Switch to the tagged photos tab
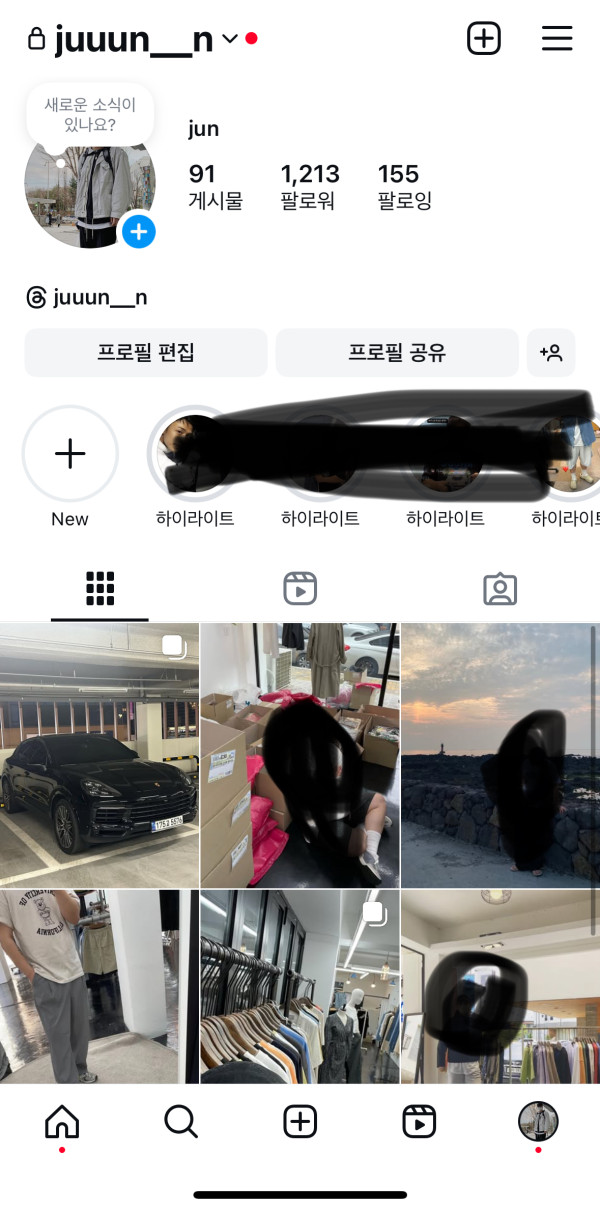 [x=500, y=589]
